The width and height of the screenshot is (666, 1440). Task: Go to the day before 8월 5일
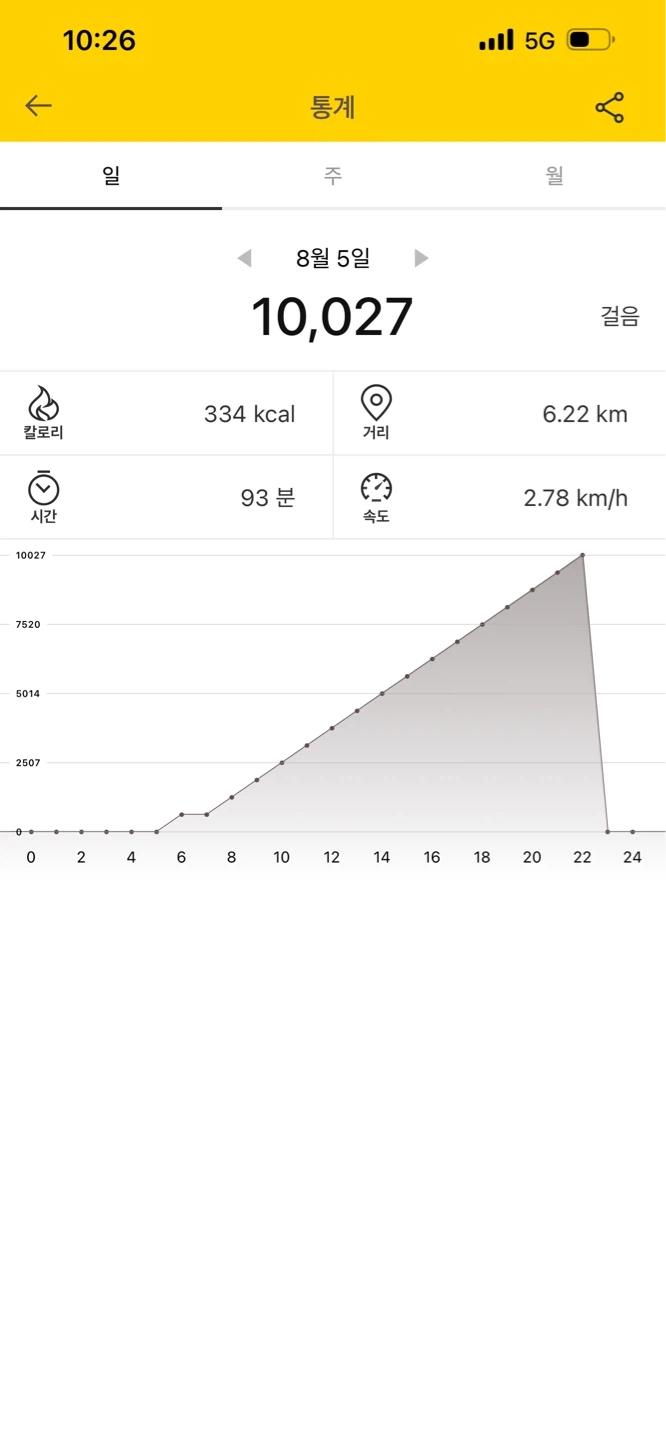[x=244, y=259]
